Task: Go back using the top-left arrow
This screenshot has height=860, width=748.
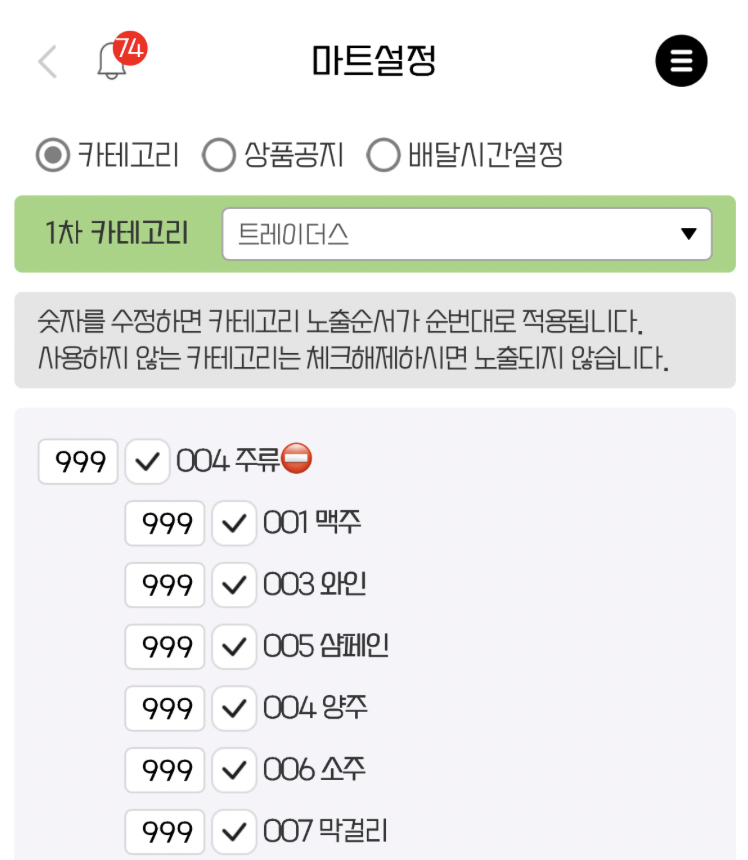Action: pos(47,62)
